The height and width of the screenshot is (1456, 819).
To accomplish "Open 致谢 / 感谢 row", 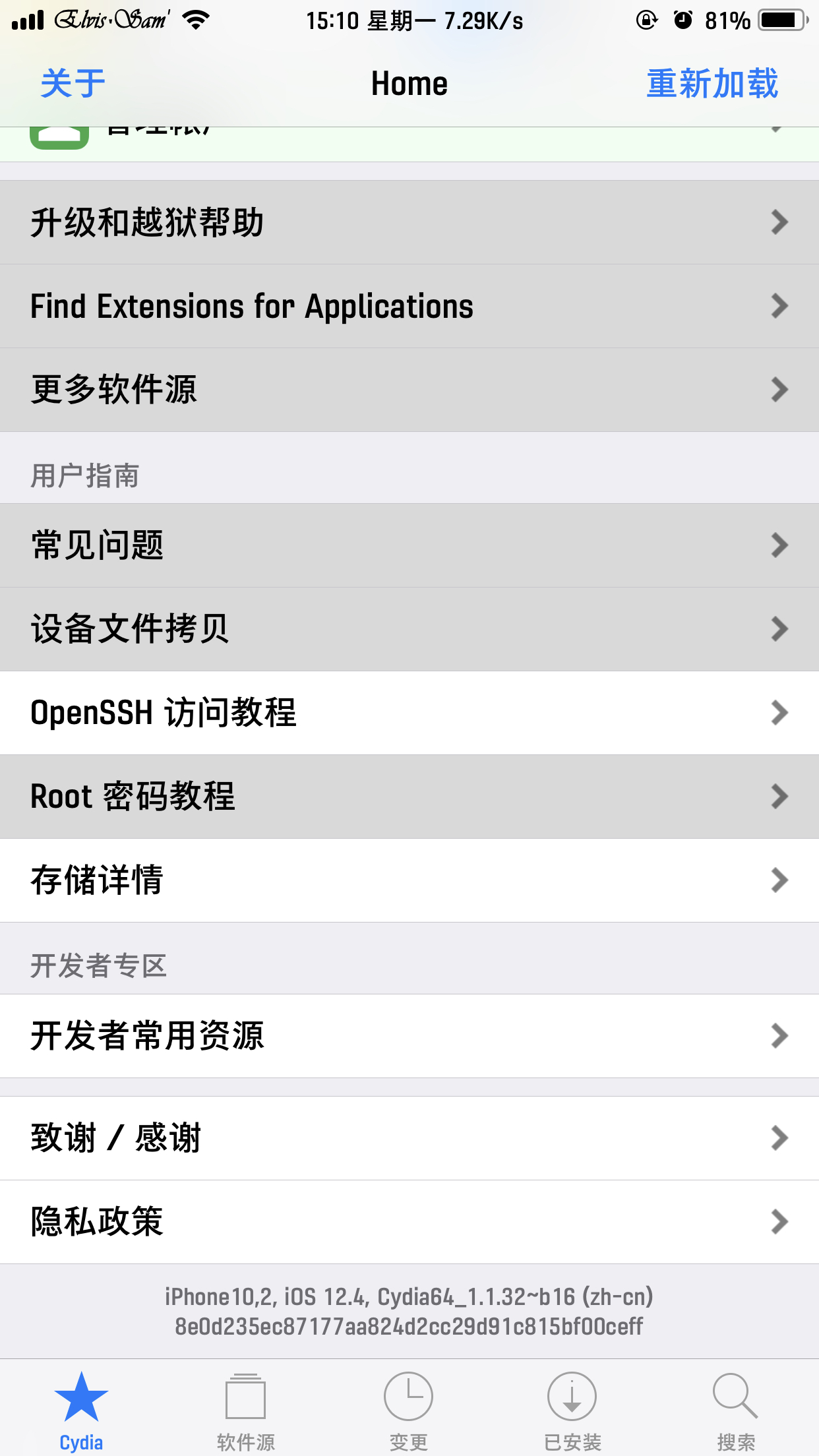I will click(409, 1138).
